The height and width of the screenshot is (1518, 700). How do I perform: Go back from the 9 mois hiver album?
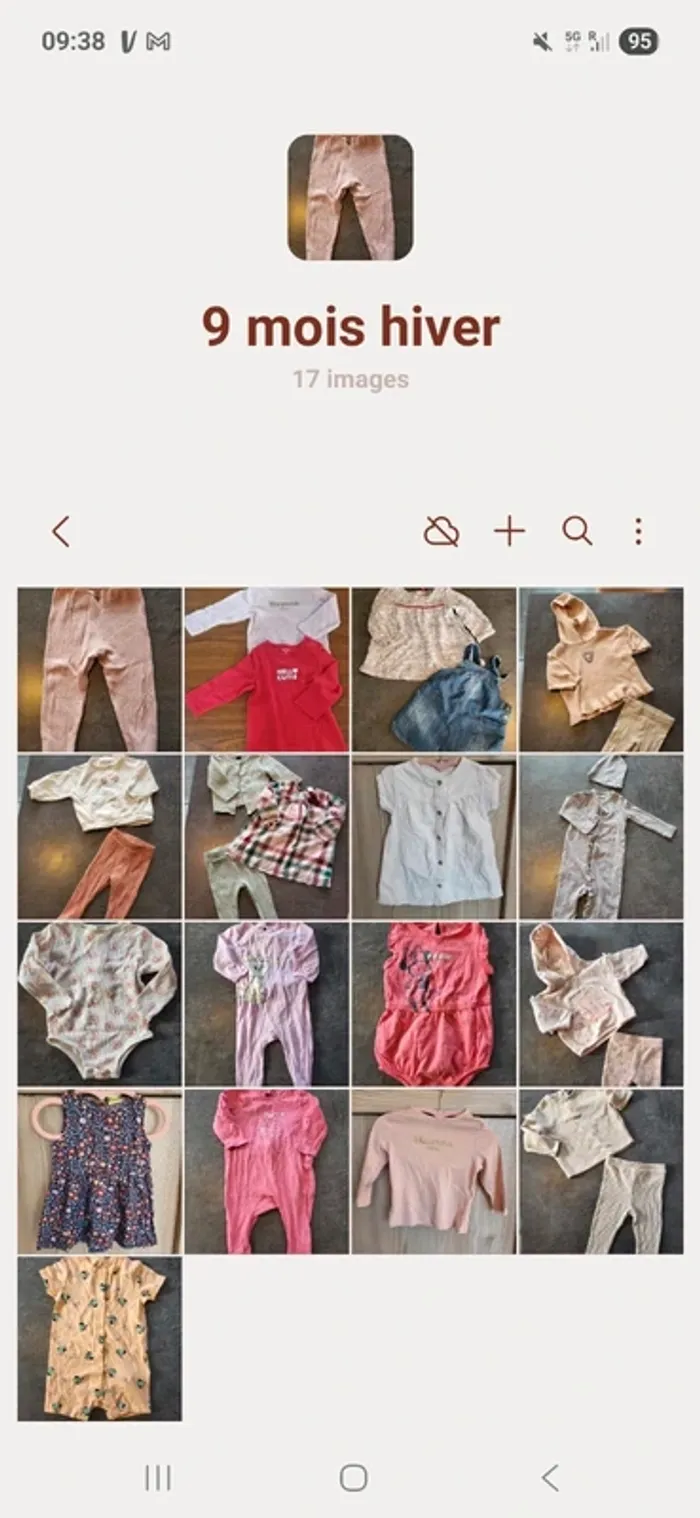61,532
